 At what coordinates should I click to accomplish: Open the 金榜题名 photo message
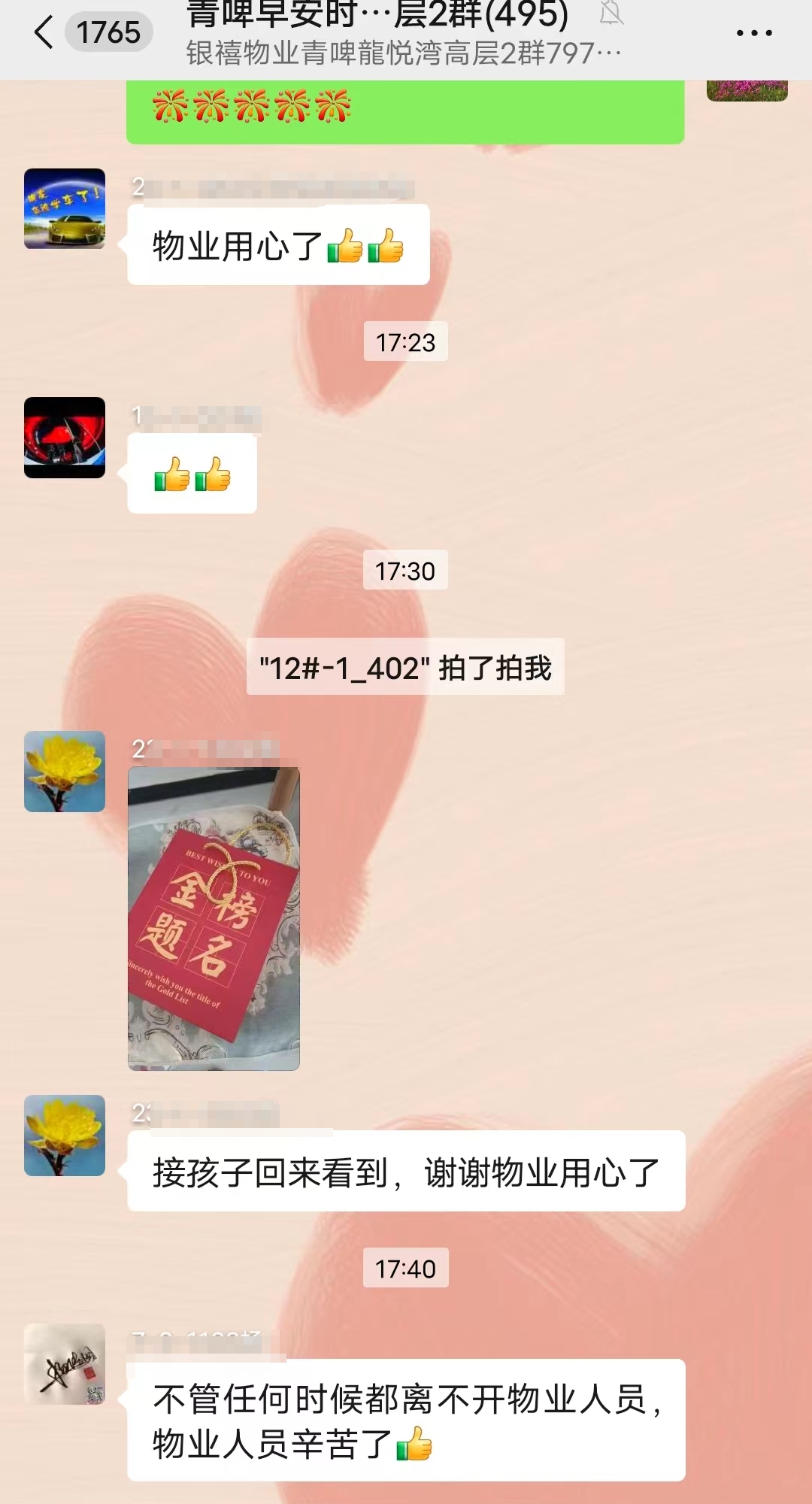pyautogui.click(x=214, y=918)
